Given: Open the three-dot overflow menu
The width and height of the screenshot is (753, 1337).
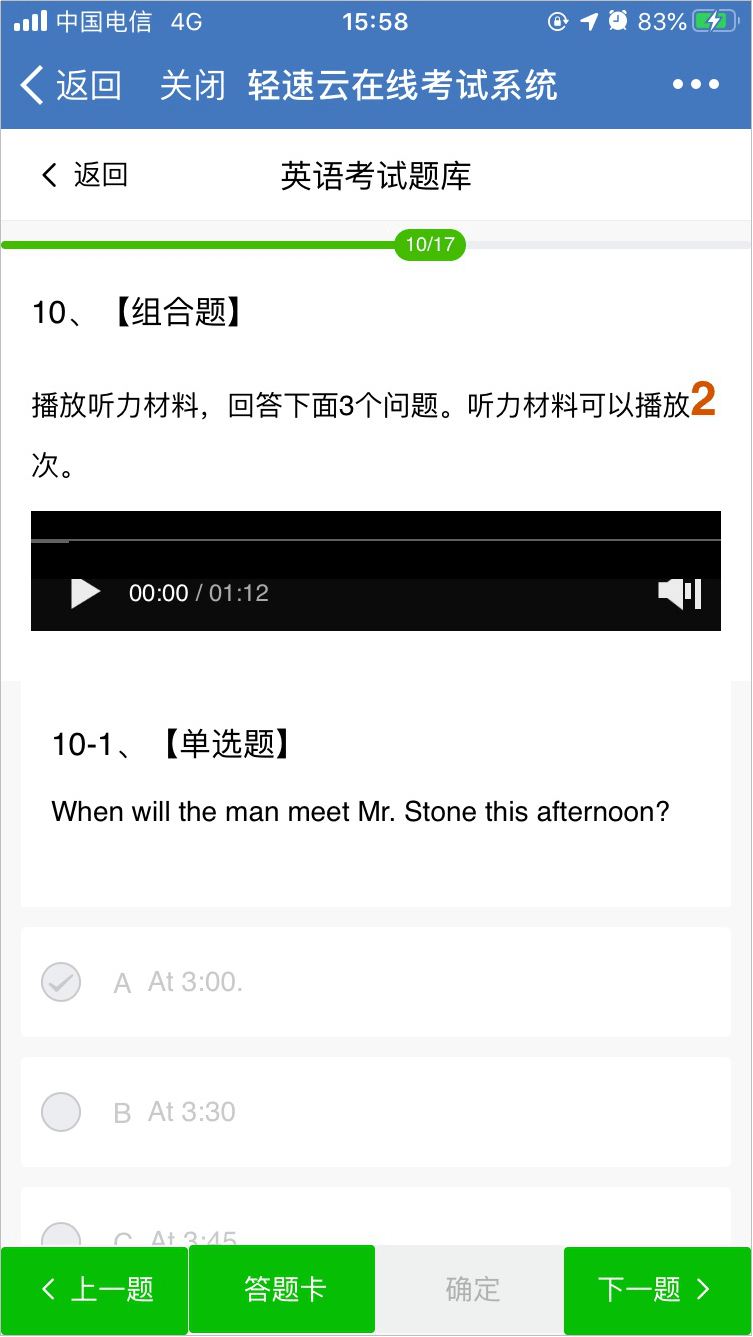Looking at the screenshot, I should [696, 85].
